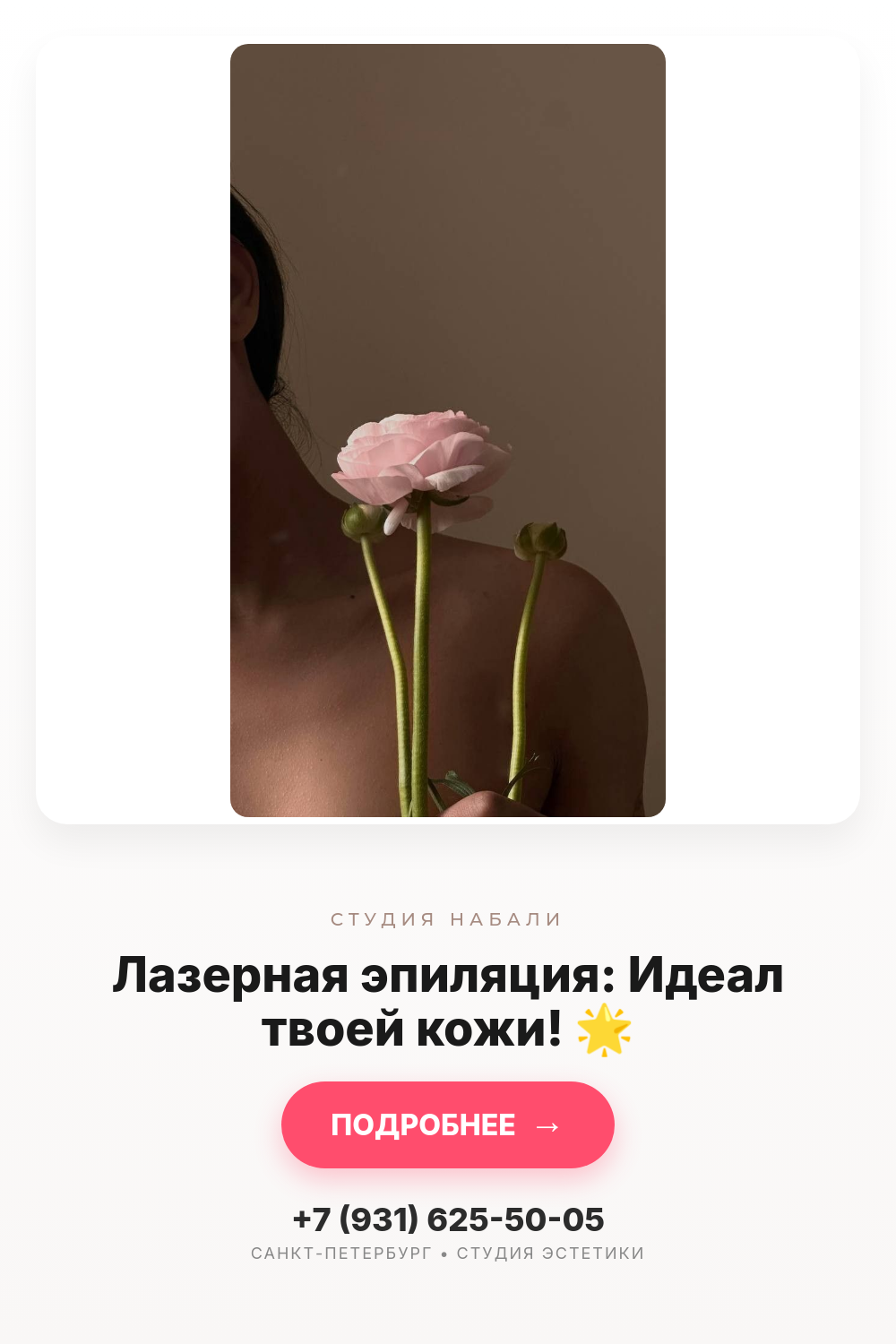Tap the ПОДРОБНЕЕ button

[x=448, y=1124]
